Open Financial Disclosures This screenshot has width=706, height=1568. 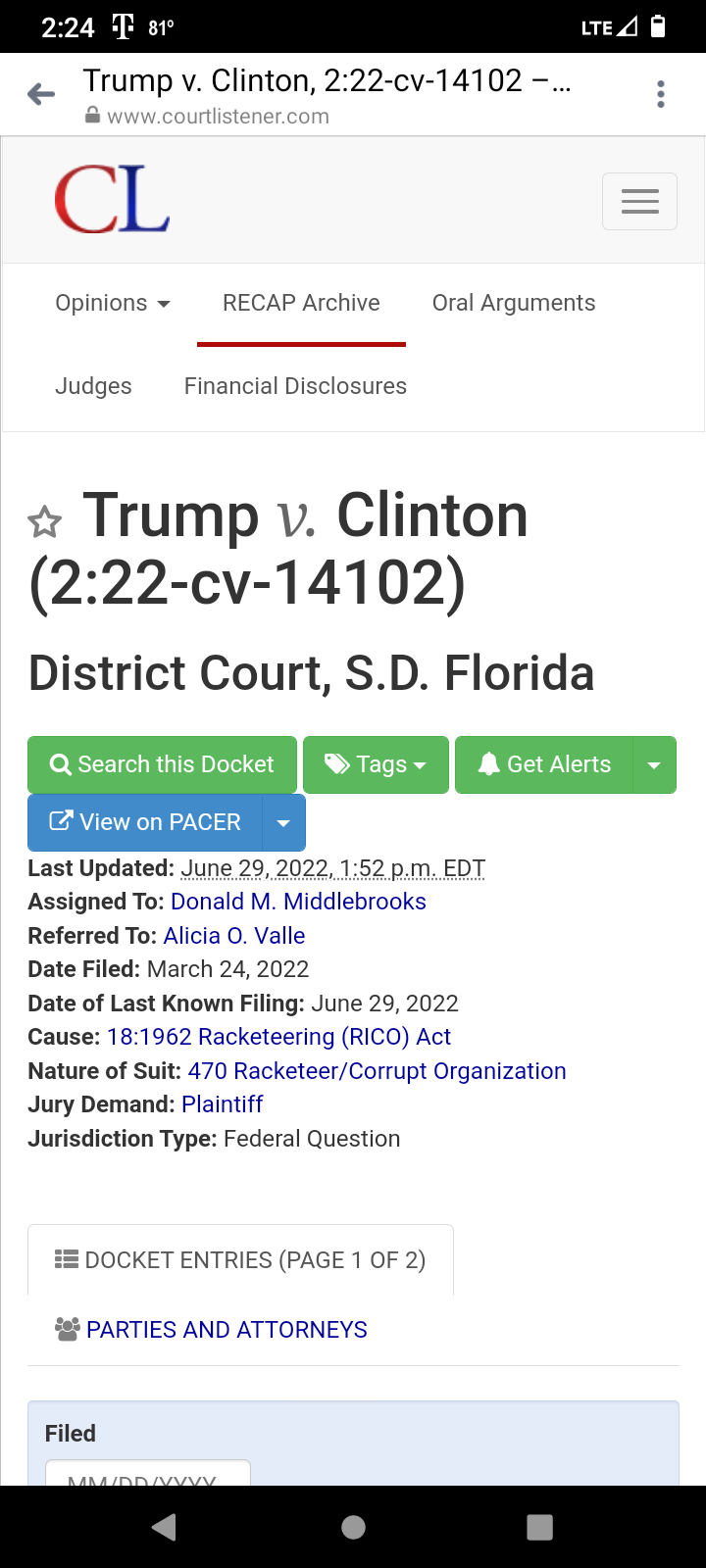(295, 386)
